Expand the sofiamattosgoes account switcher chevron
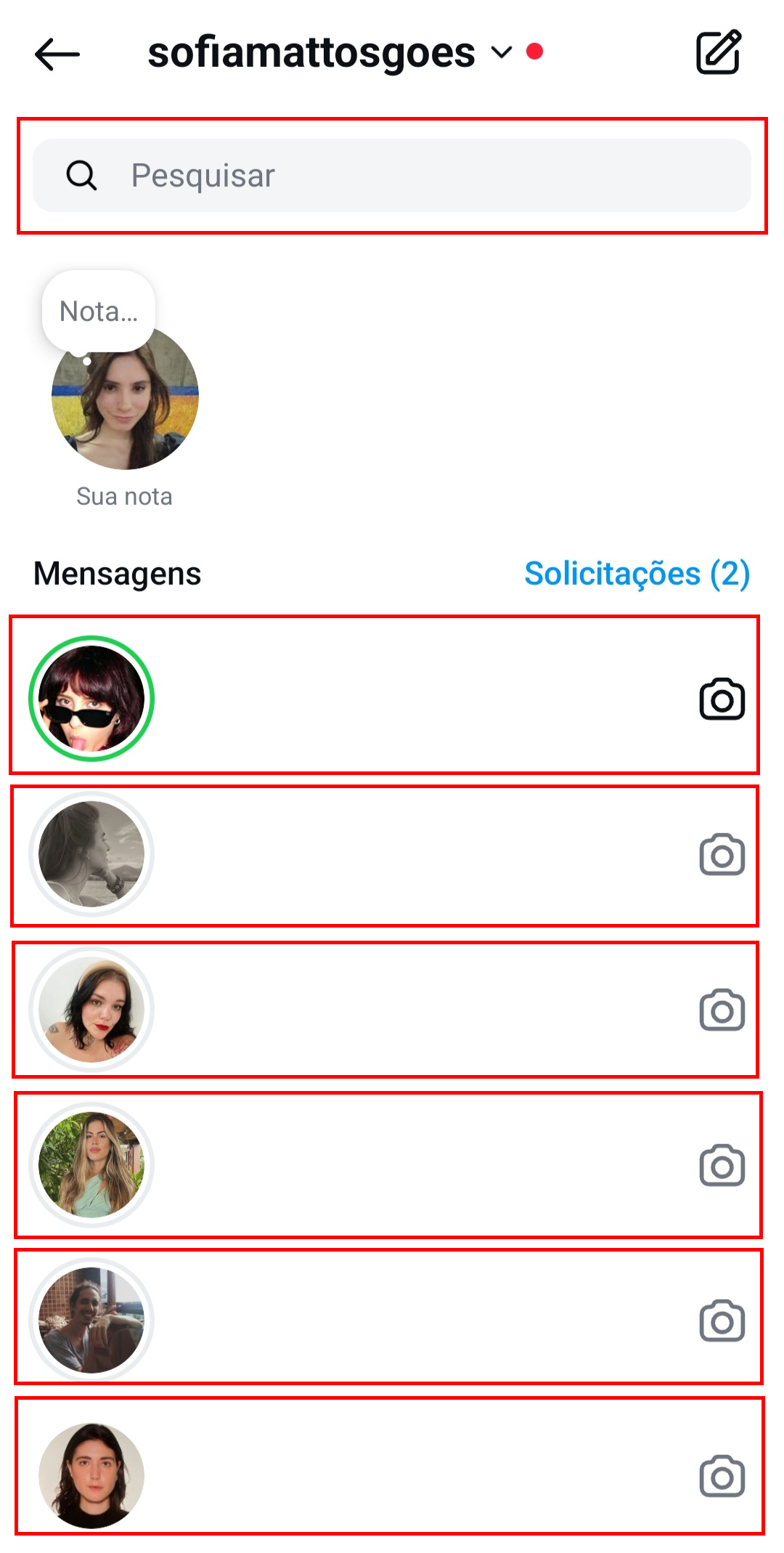Screen dimensions: 784x1553 [501, 53]
